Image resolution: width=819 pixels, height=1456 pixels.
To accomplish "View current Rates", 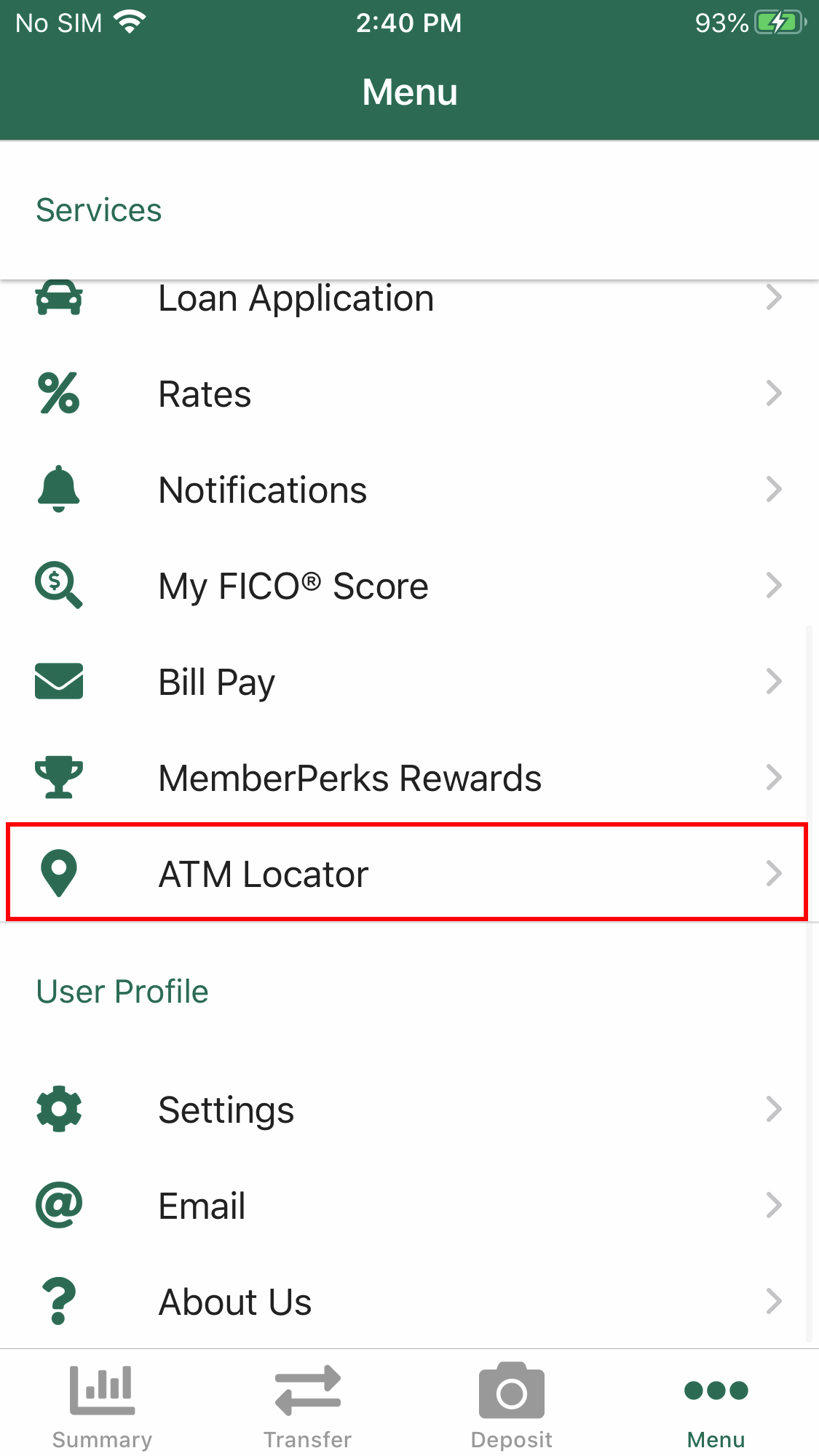I will (x=409, y=394).
